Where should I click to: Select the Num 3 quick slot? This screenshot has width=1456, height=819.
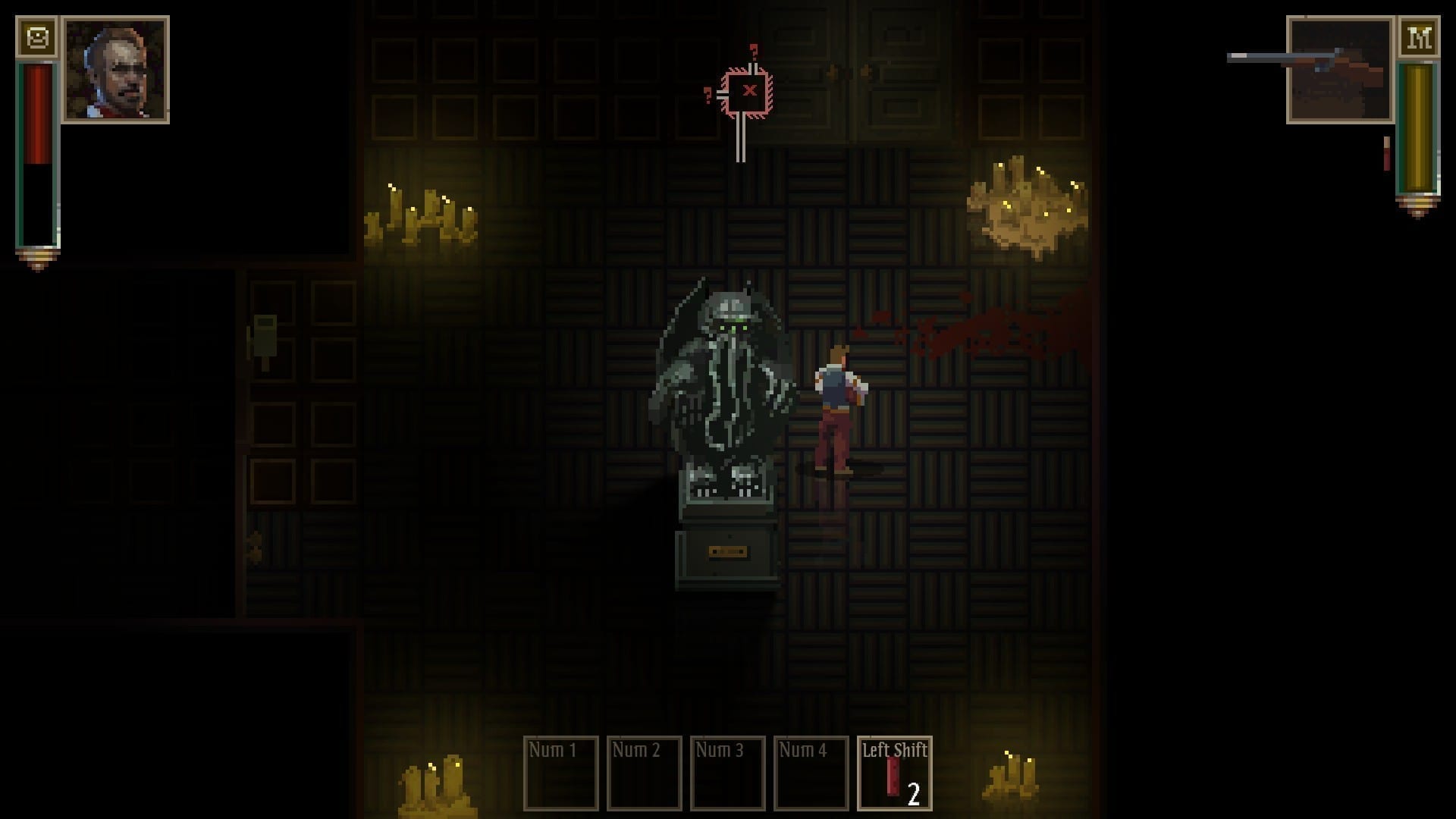(x=727, y=773)
